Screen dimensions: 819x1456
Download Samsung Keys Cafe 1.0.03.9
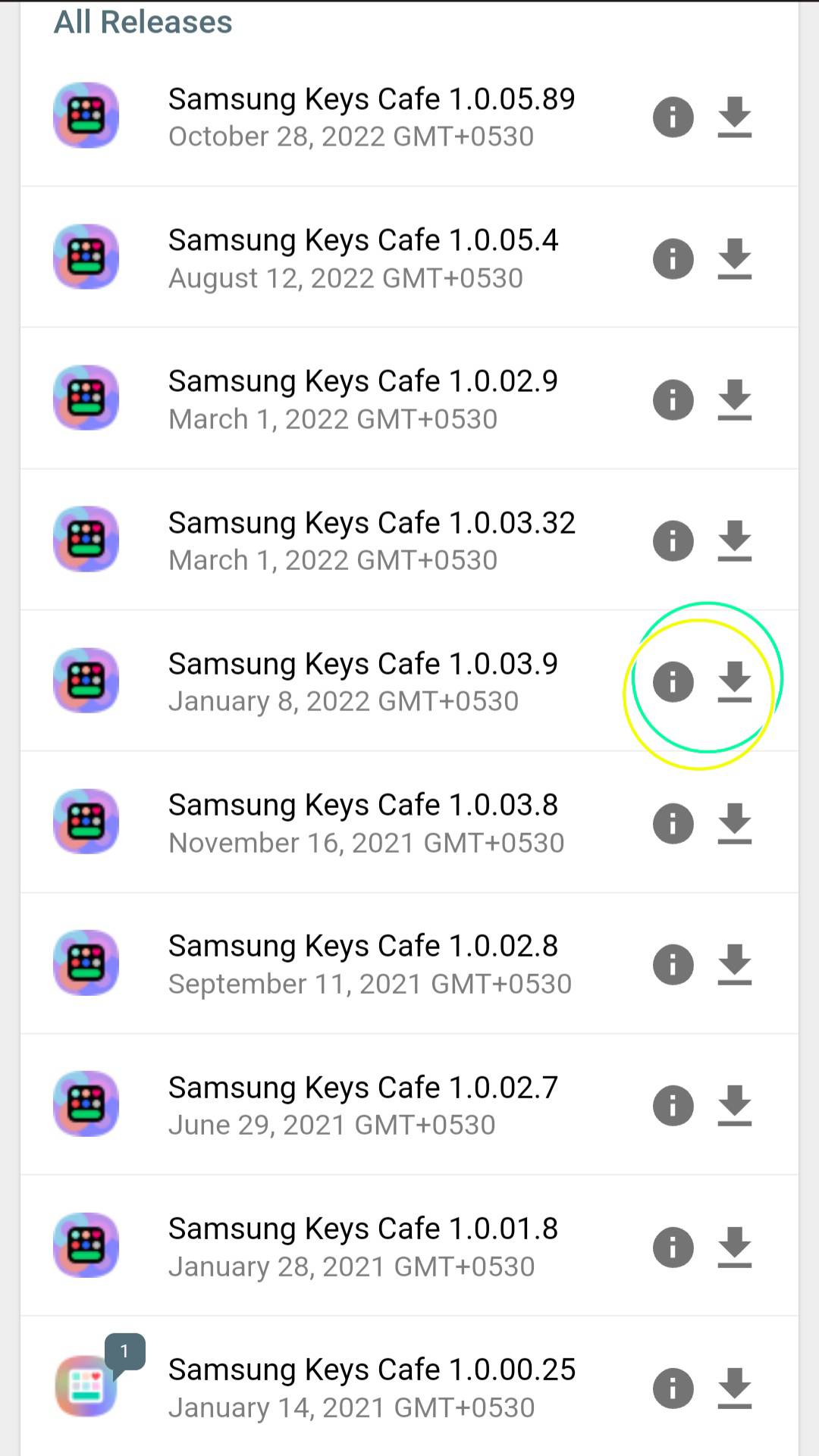(733, 681)
